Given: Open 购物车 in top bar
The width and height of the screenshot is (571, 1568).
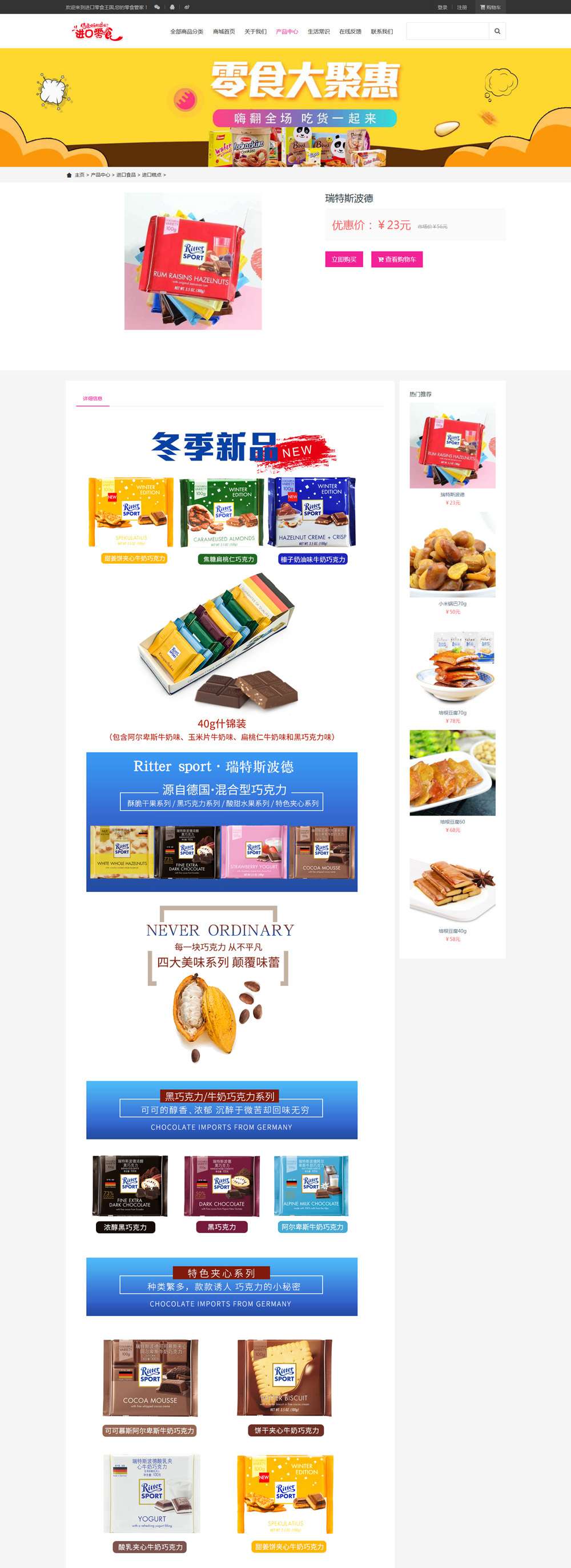Looking at the screenshot, I should (x=490, y=7).
